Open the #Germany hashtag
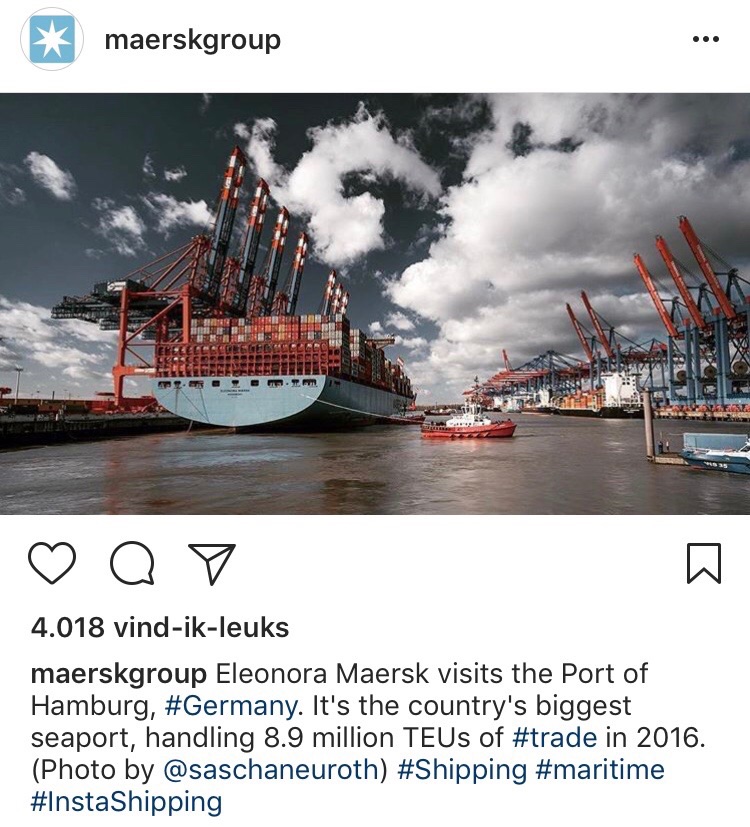Viewport: 750px width, 827px height. pos(230,706)
